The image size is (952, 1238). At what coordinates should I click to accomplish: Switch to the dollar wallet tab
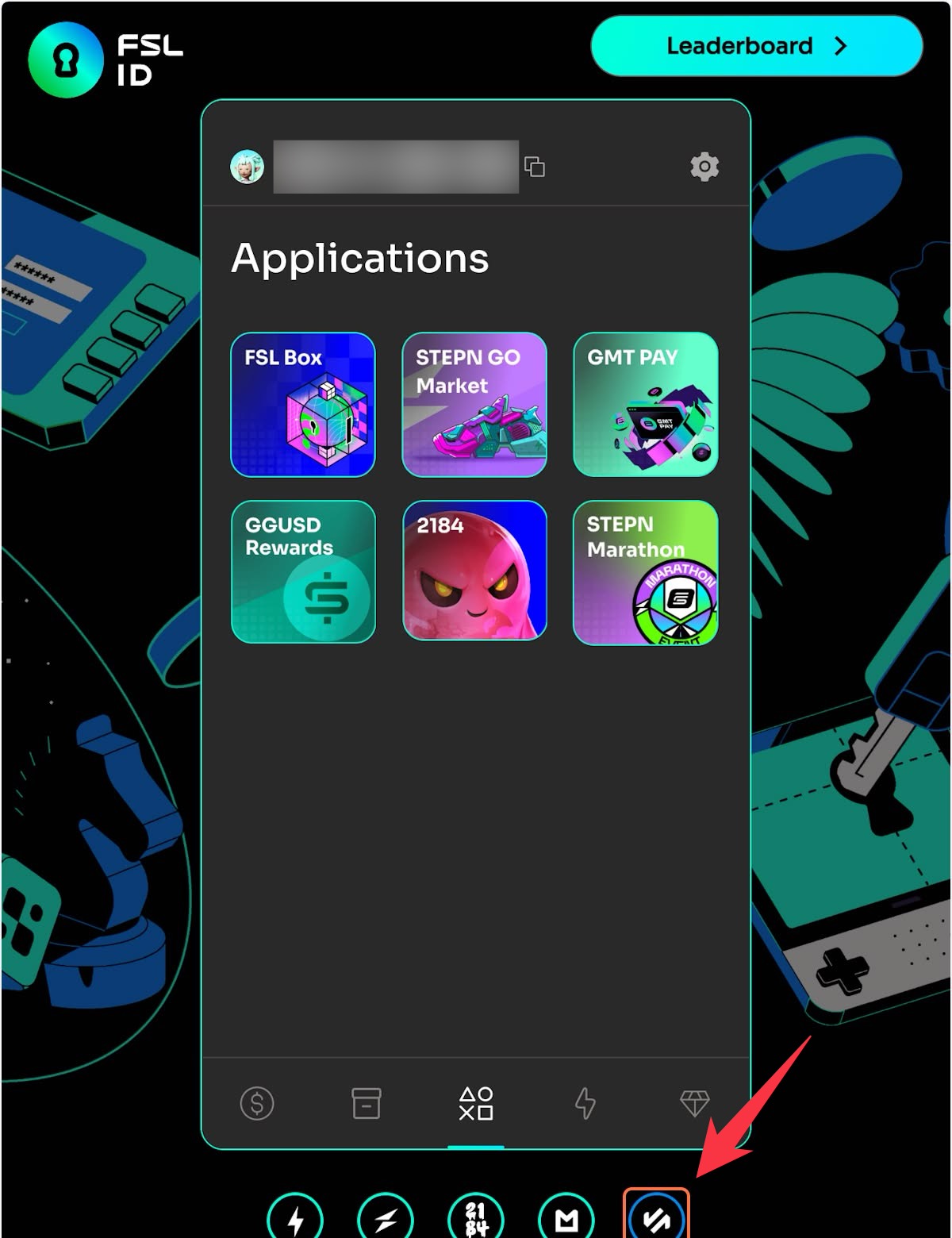pyautogui.click(x=257, y=1103)
